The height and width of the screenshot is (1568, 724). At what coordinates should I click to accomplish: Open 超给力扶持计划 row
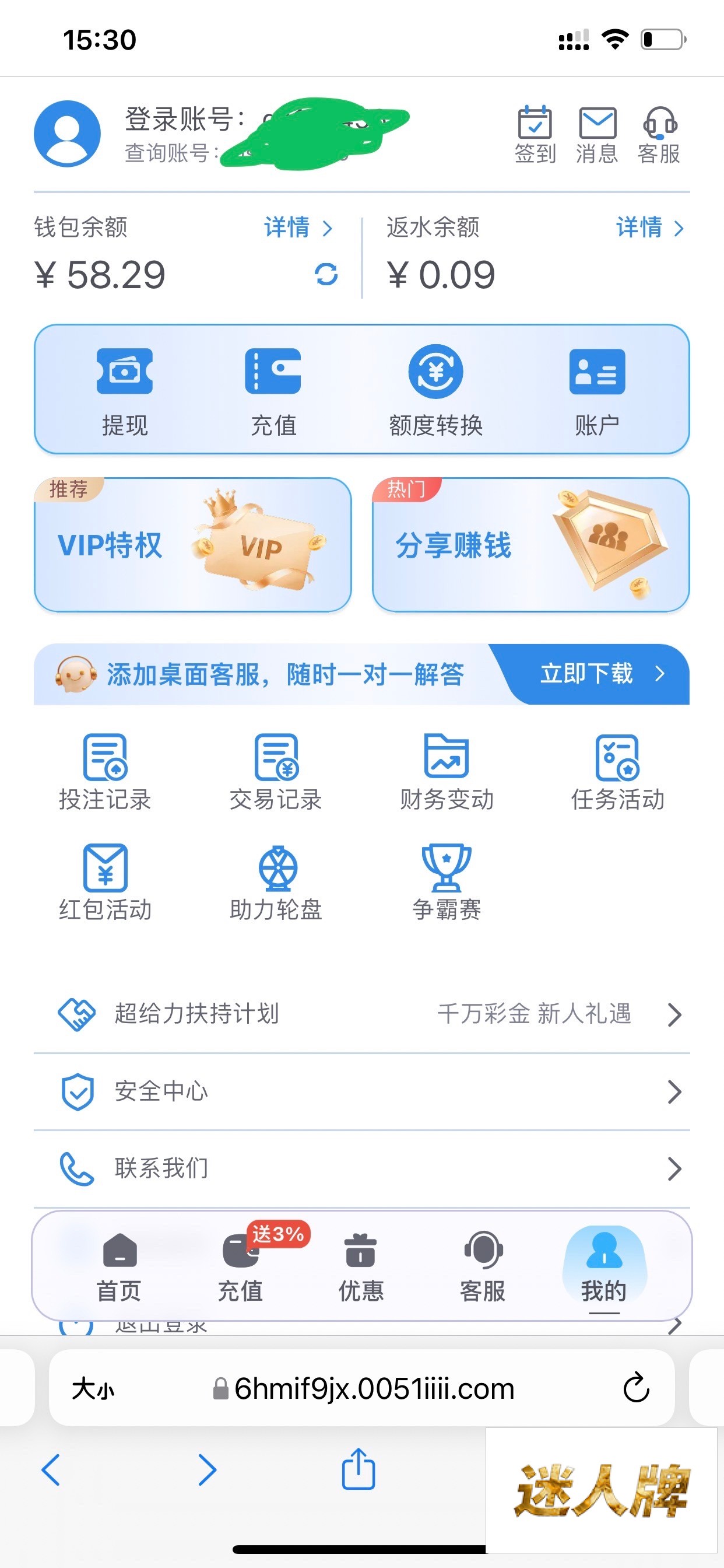pyautogui.click(x=362, y=1014)
